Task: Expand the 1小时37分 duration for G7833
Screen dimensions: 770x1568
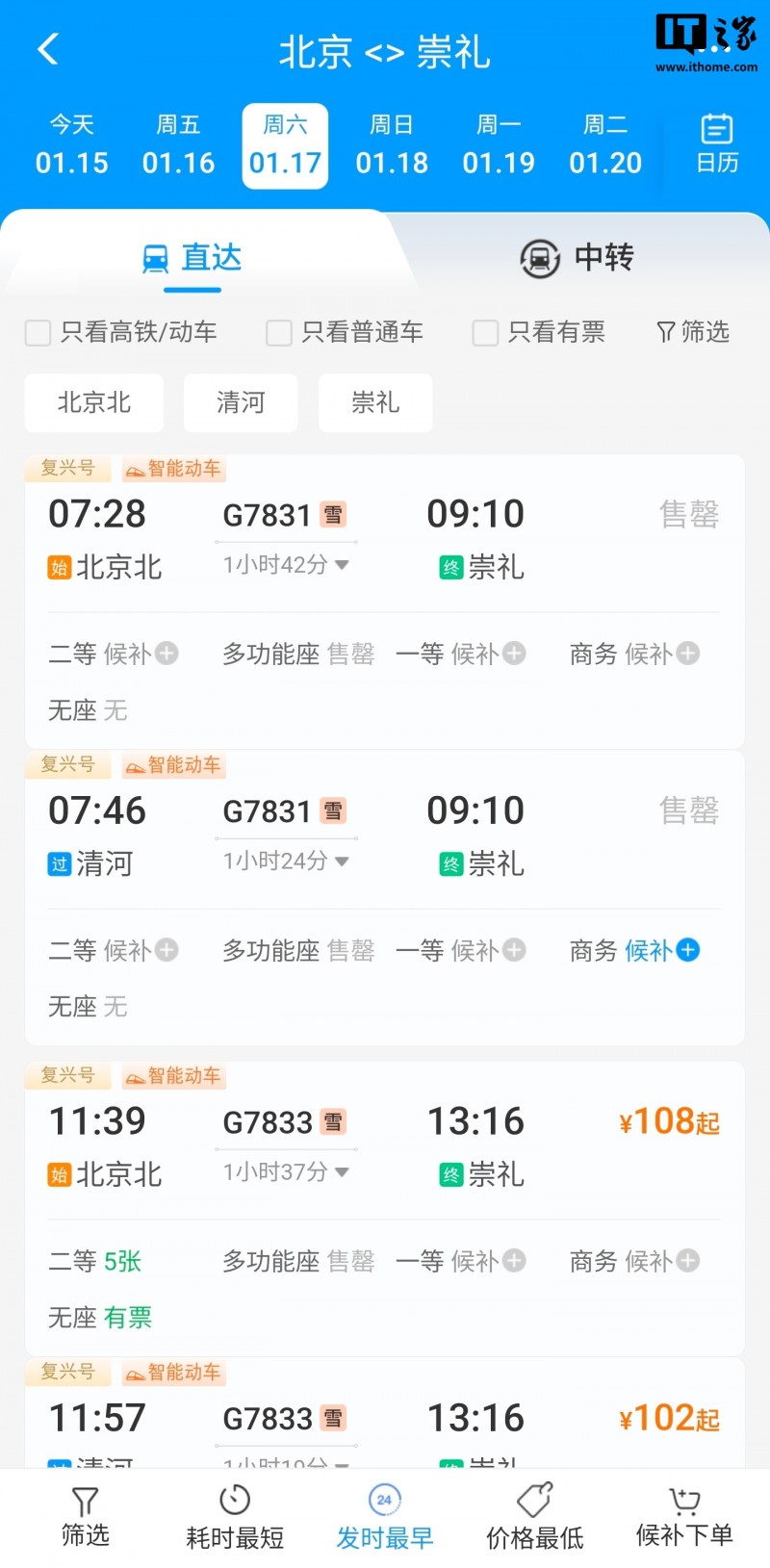Action: click(x=286, y=1171)
